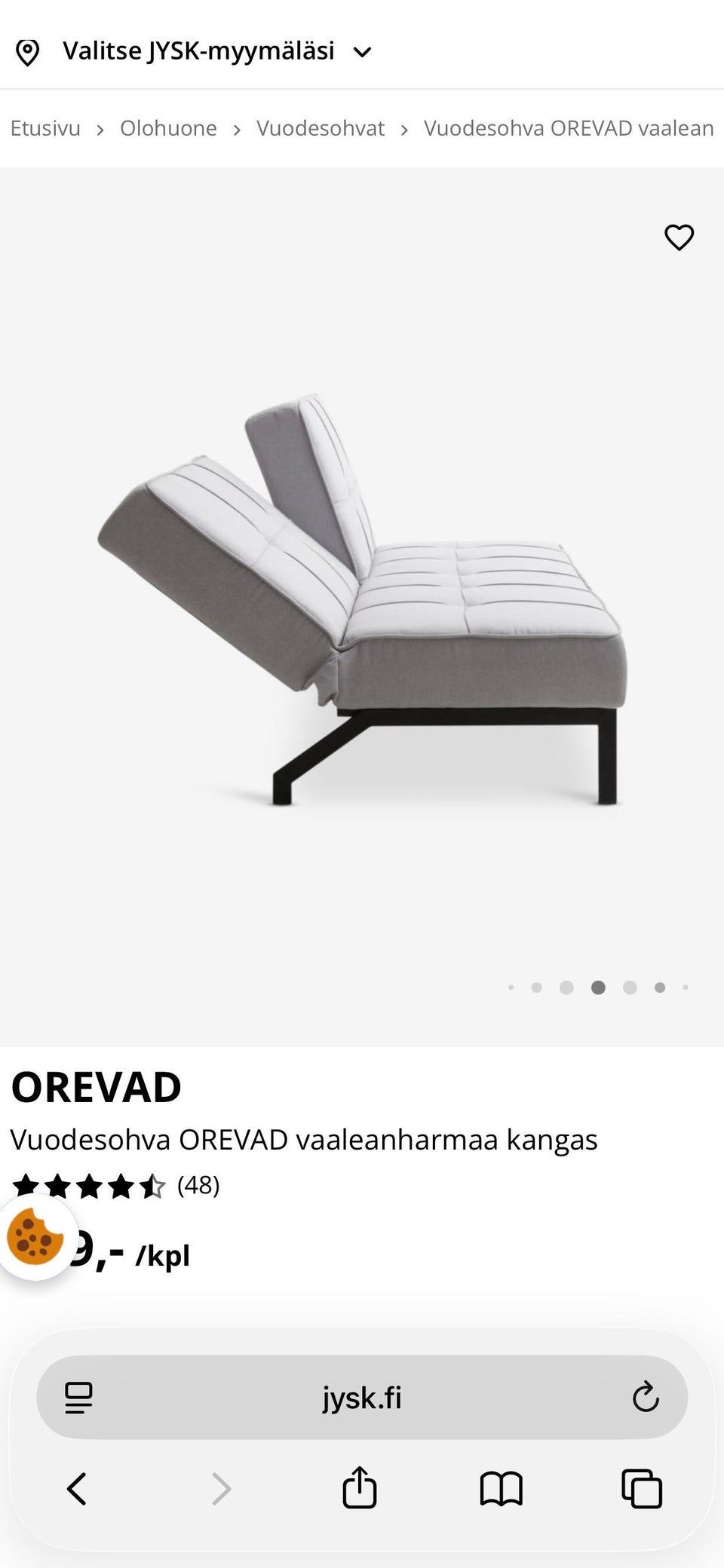Select the fourth carousel dot

click(598, 987)
